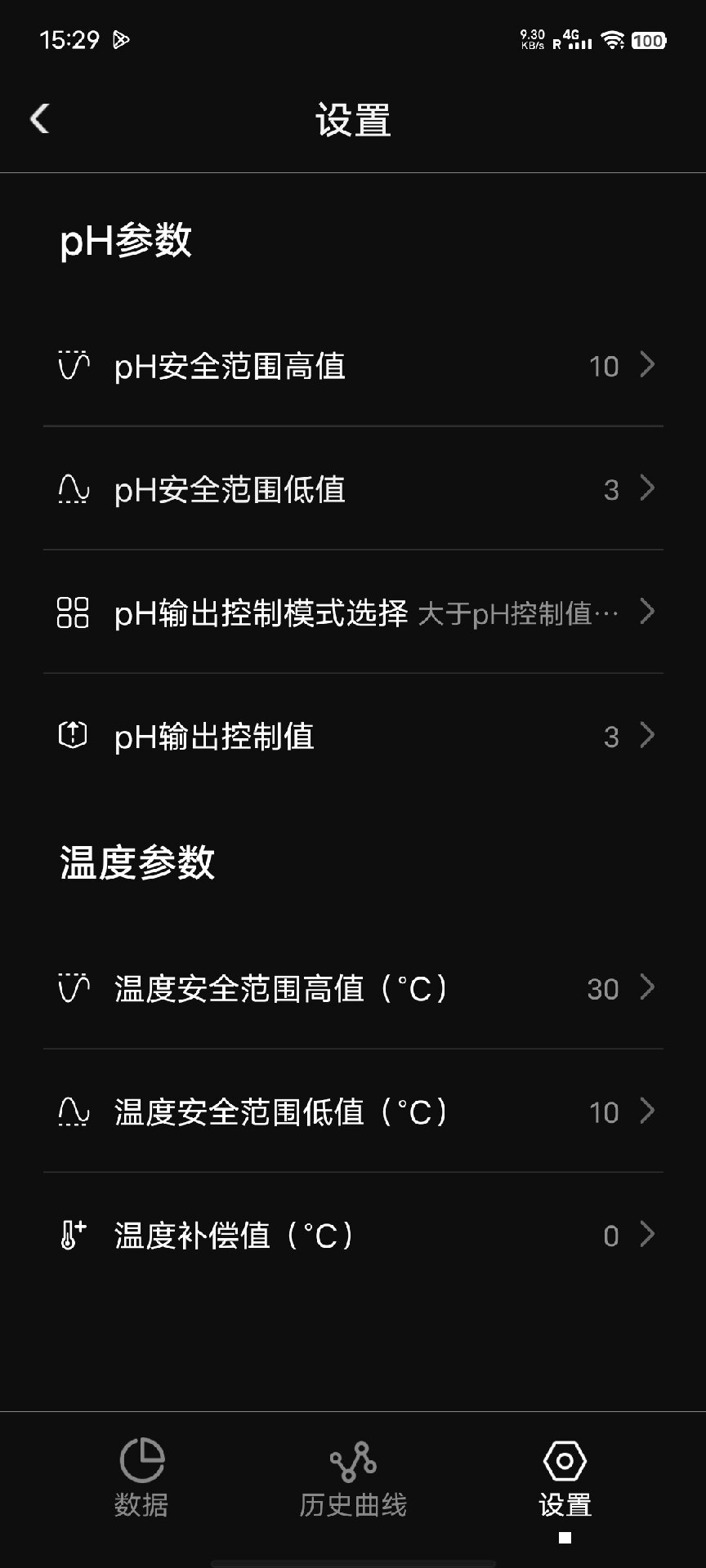Expand 温度补偿值 via its chevron
The image size is (706, 1568).
646,1235
